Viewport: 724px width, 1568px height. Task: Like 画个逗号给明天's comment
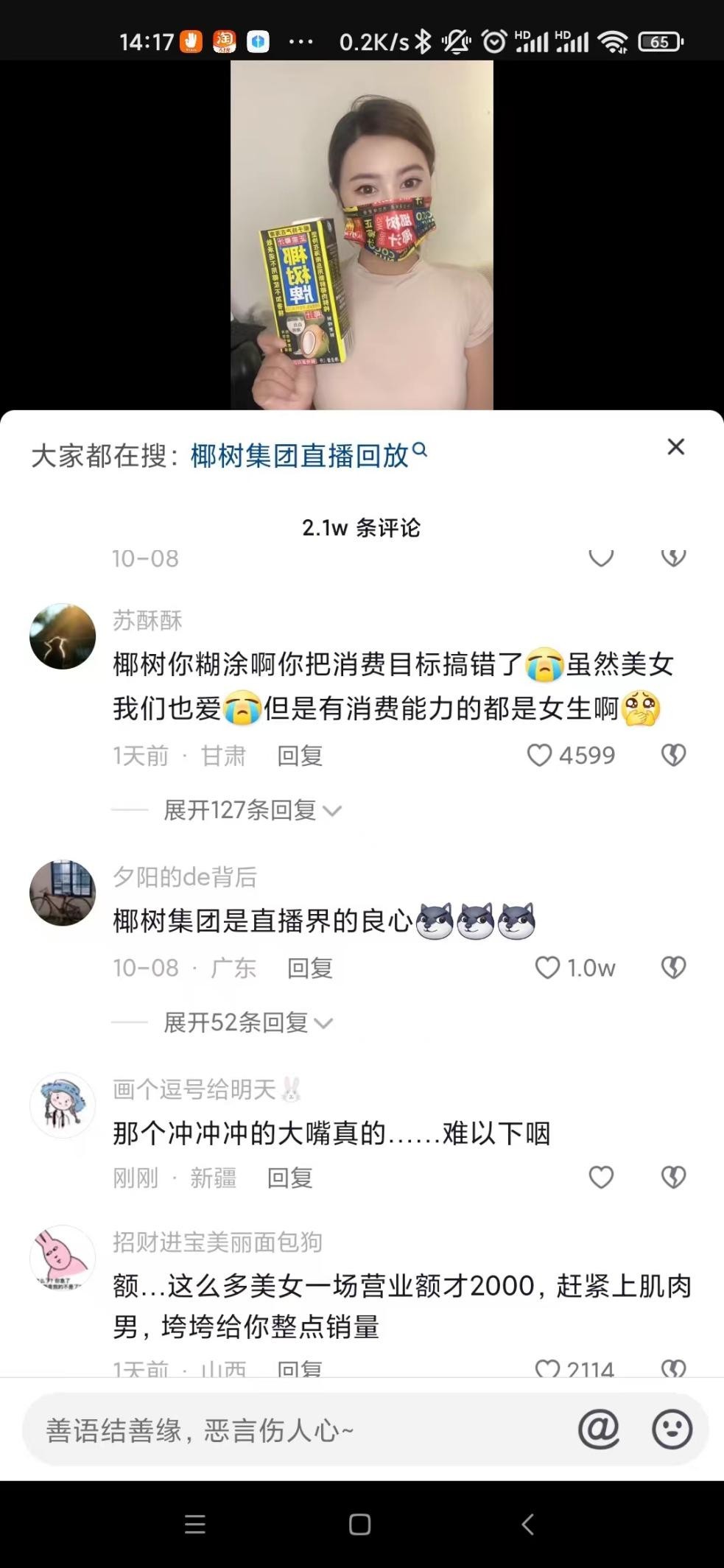[601, 1177]
